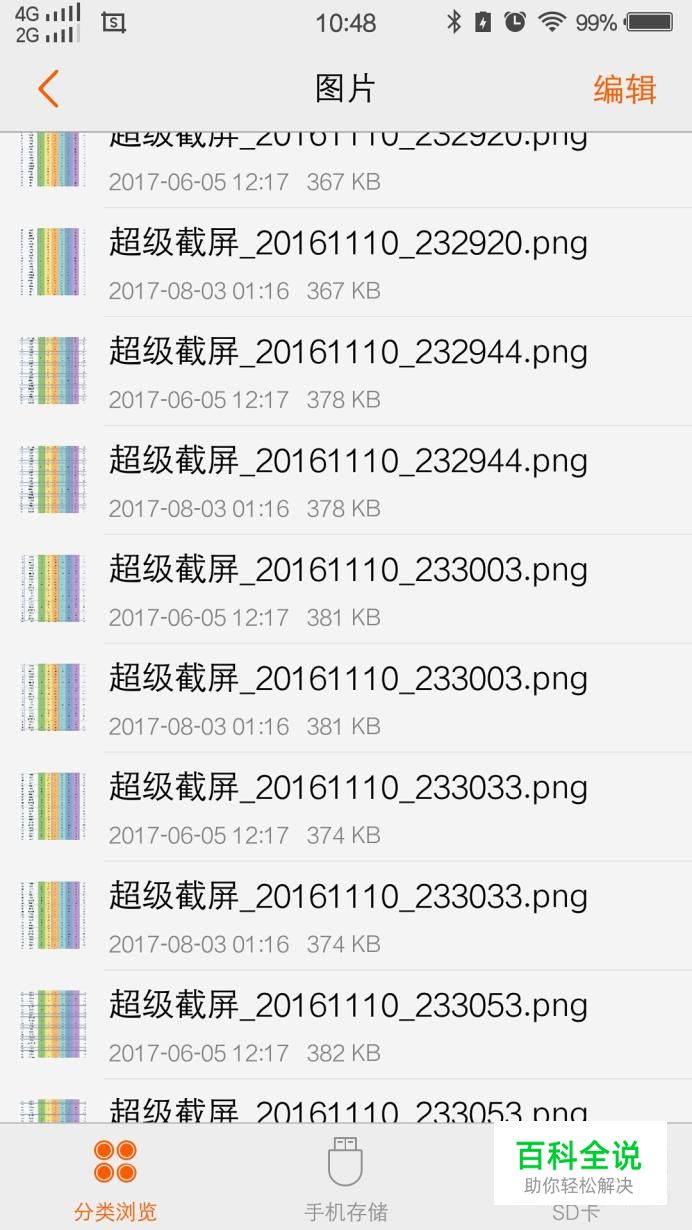Open 超级截屏_20161110_233033.png dated 2017-08-03

click(x=347, y=917)
